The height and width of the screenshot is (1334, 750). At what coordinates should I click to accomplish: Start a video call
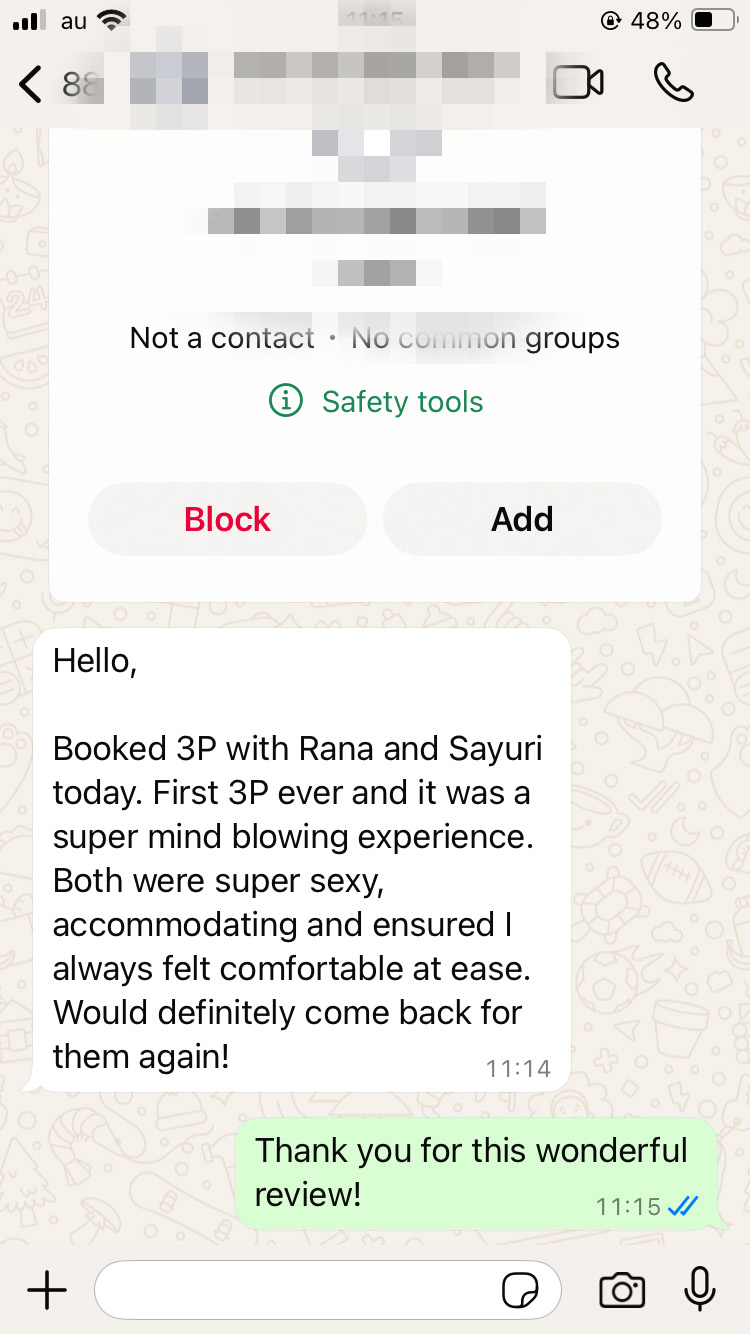point(579,82)
